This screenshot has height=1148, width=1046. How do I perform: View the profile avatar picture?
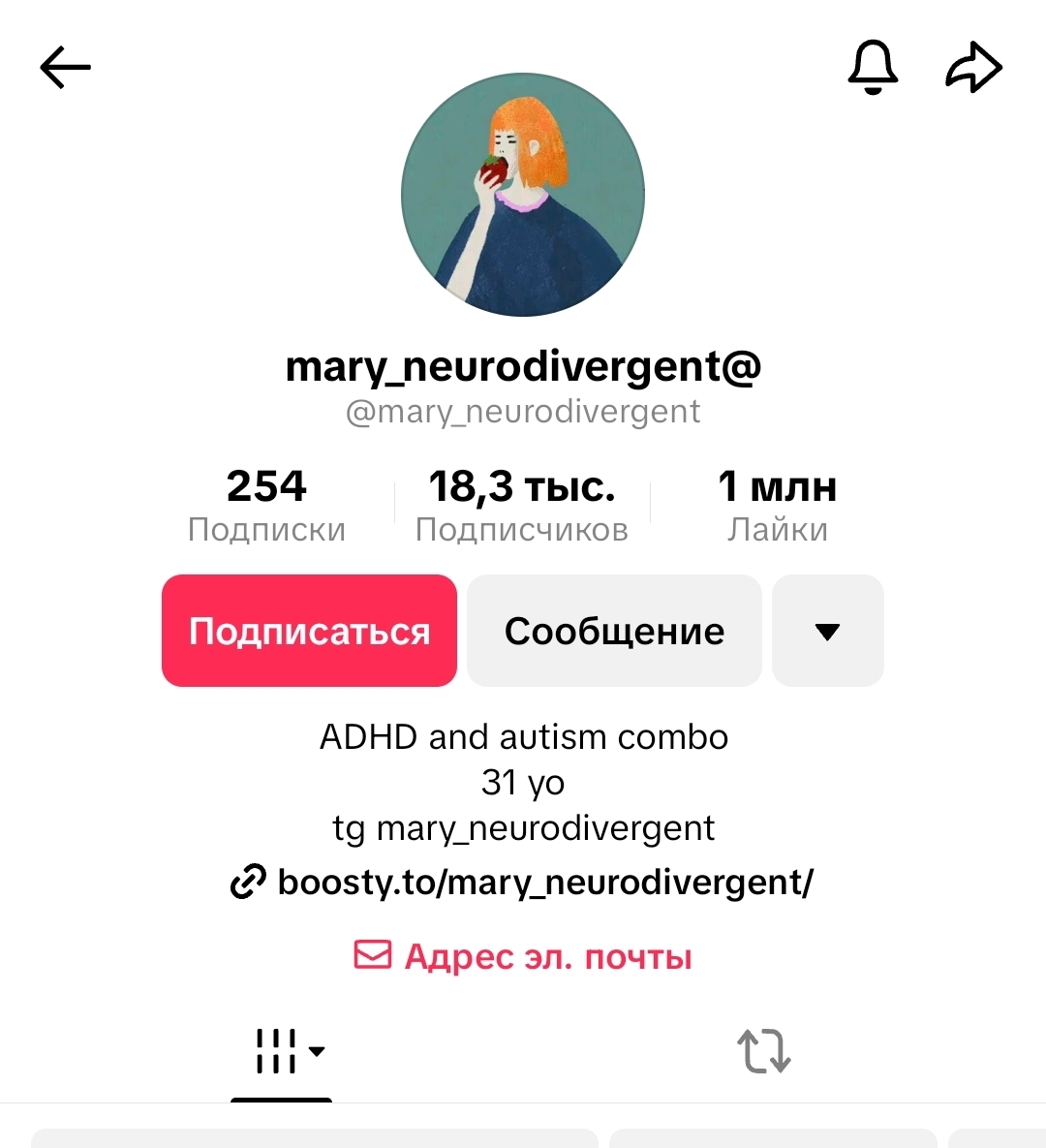click(523, 195)
